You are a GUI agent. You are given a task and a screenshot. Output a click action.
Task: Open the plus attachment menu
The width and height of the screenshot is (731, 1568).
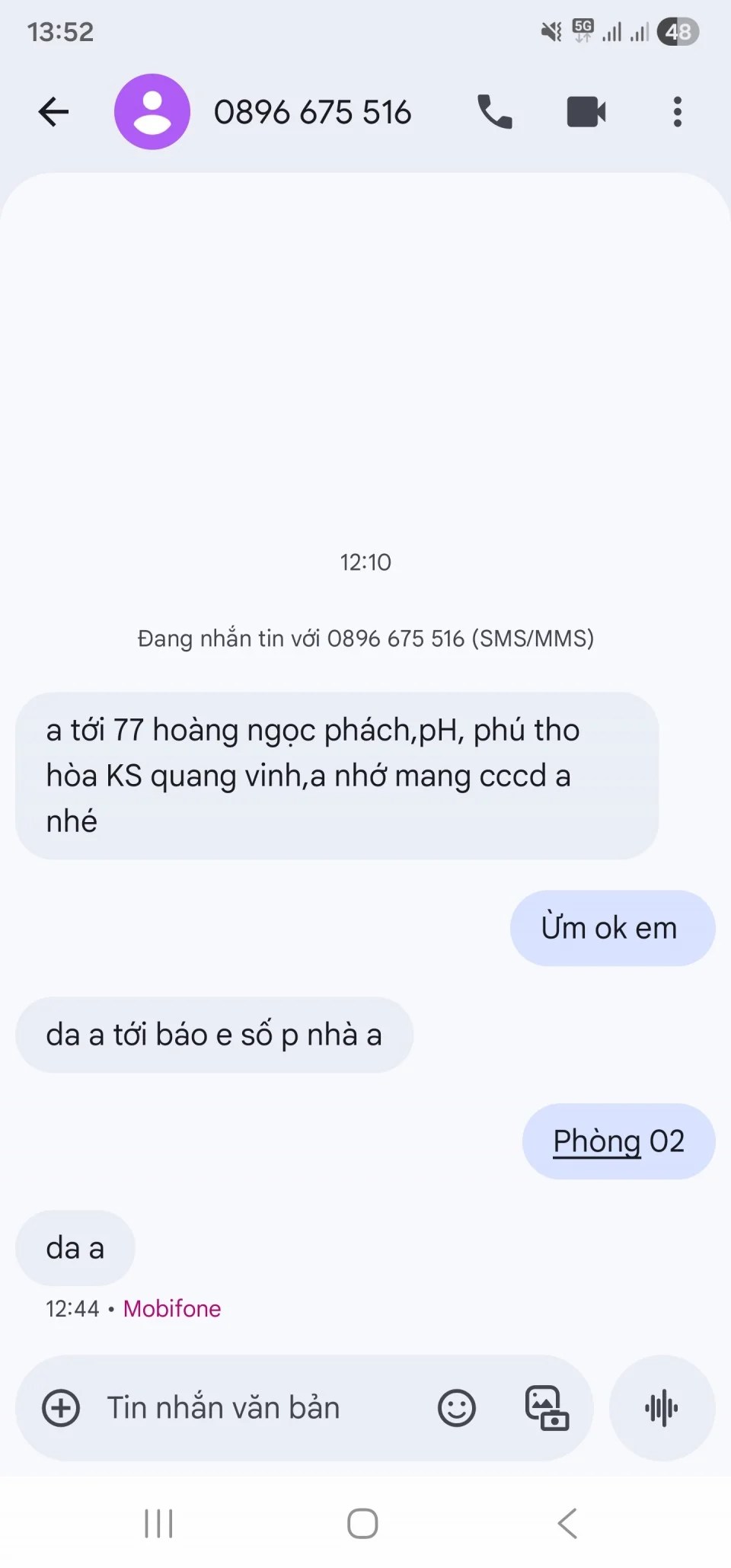coord(61,1408)
